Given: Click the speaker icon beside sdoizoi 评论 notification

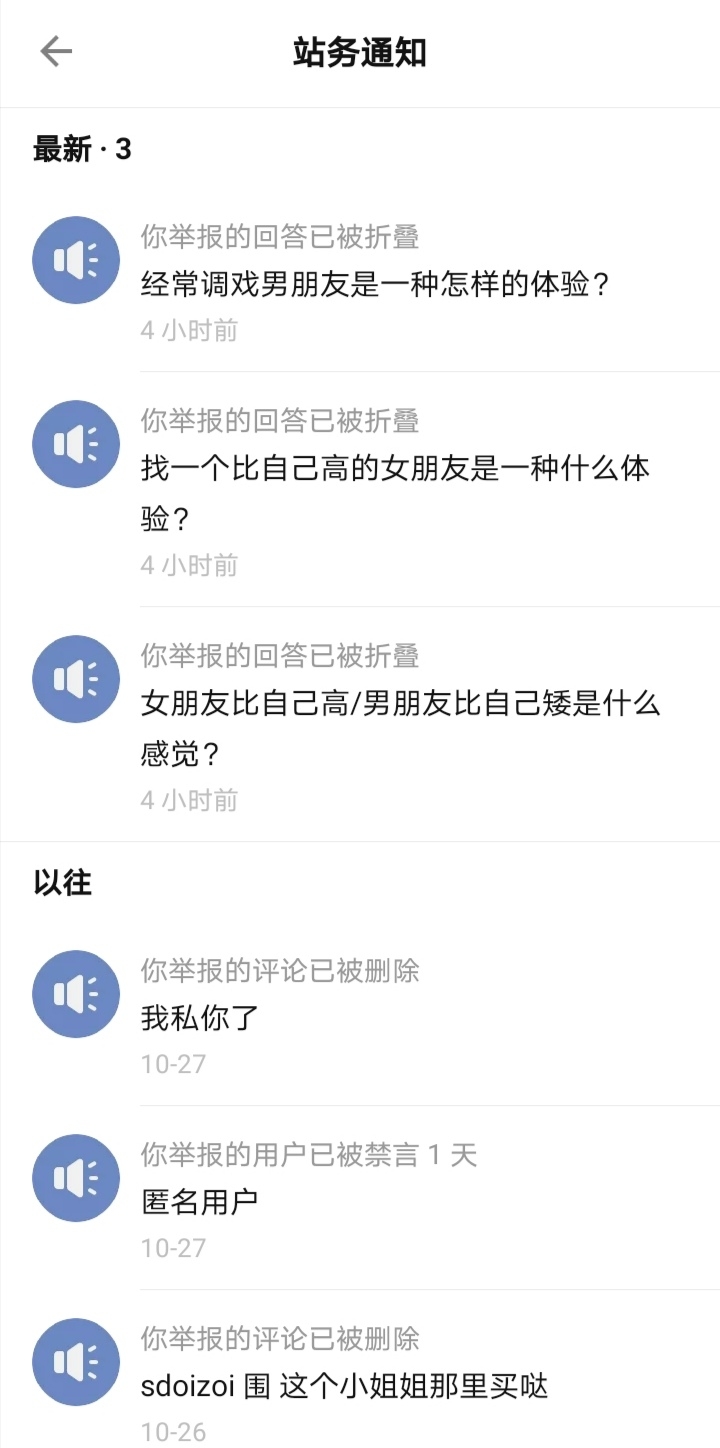Looking at the screenshot, I should (x=75, y=1362).
